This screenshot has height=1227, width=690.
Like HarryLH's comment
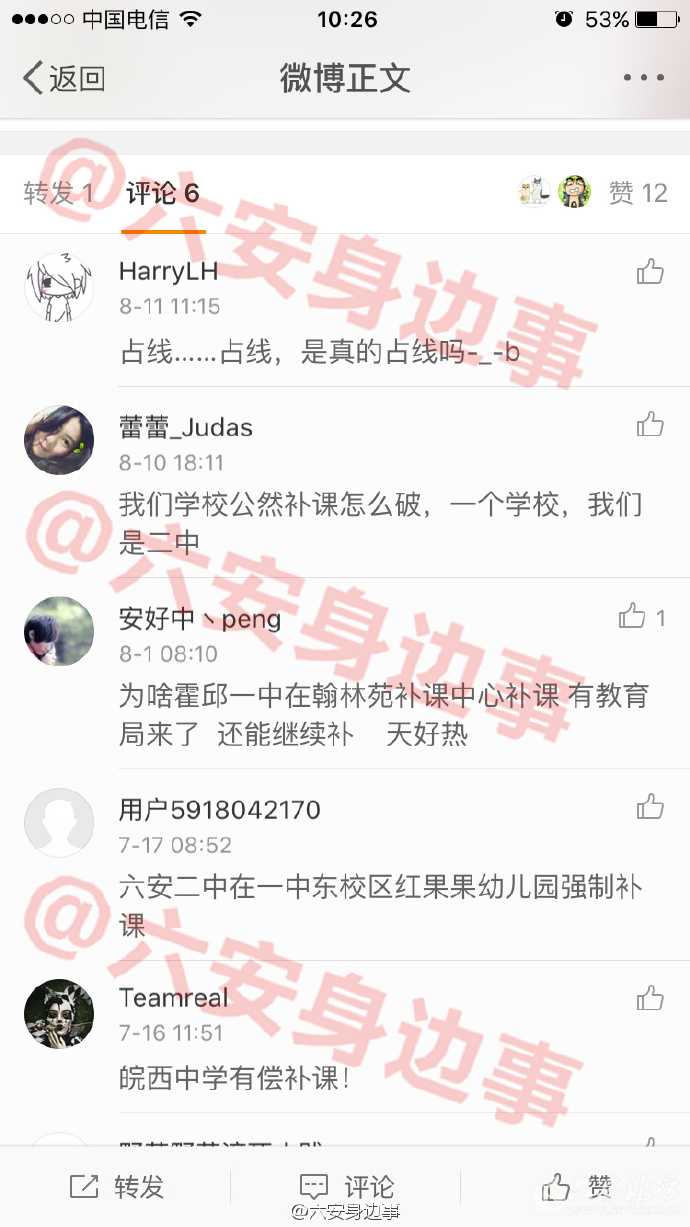[650, 271]
